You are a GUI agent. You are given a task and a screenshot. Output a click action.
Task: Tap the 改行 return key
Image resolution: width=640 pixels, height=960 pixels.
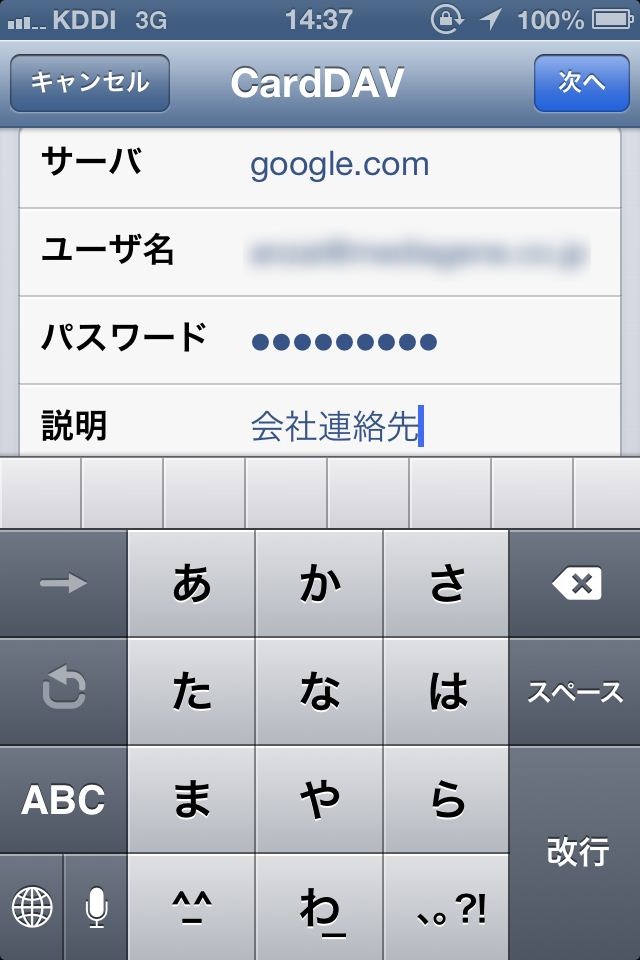click(x=576, y=852)
